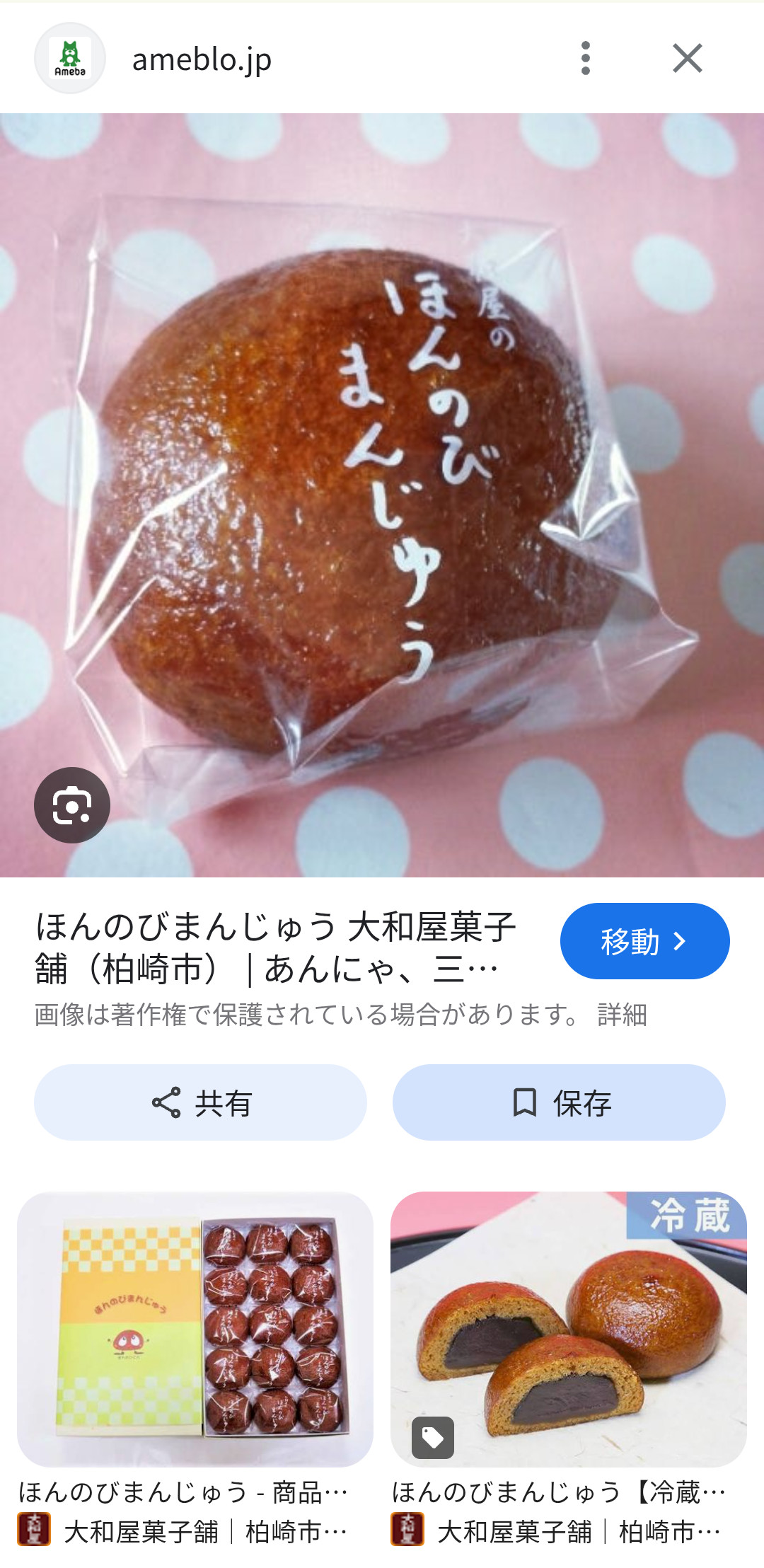Open the ほんのびまんじゅう 大和屋菓子舗 title
764x1568 pixels.
276,947
